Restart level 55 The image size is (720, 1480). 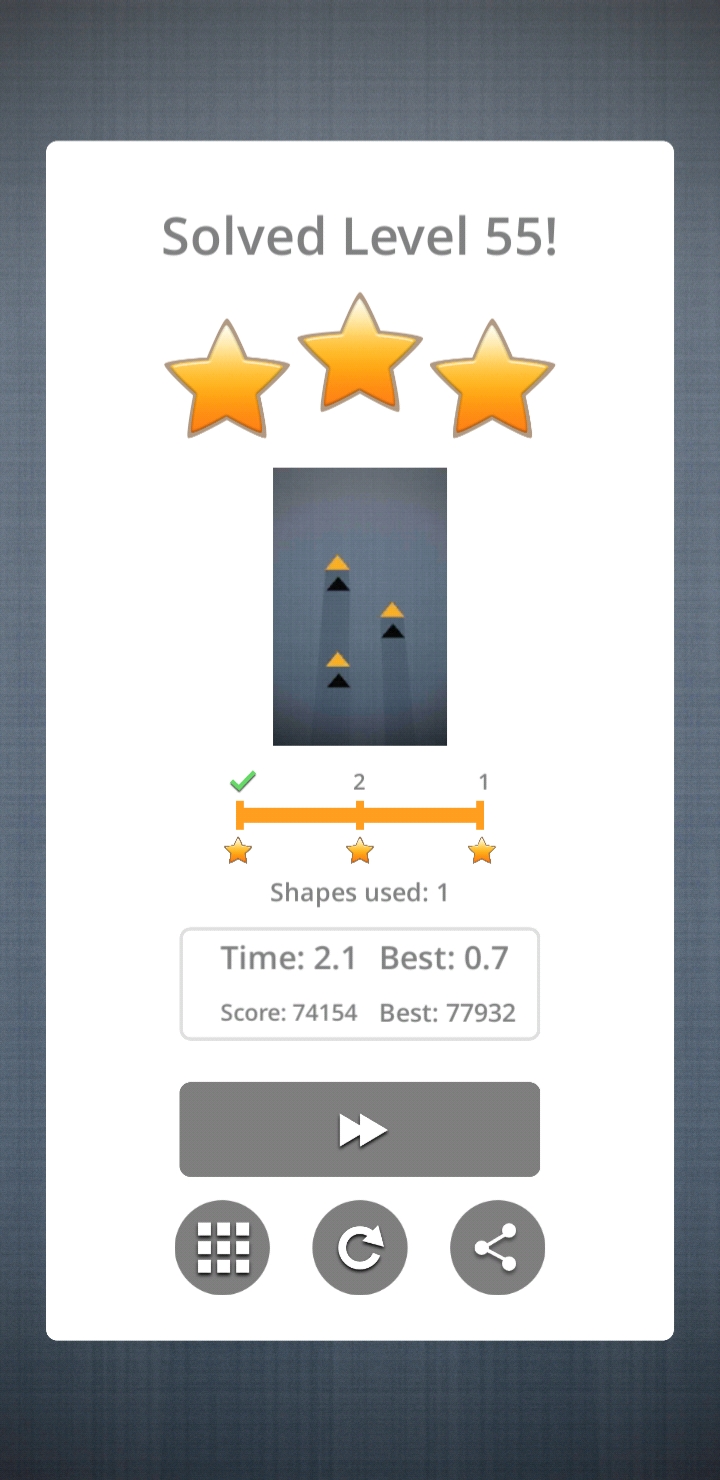359,1247
